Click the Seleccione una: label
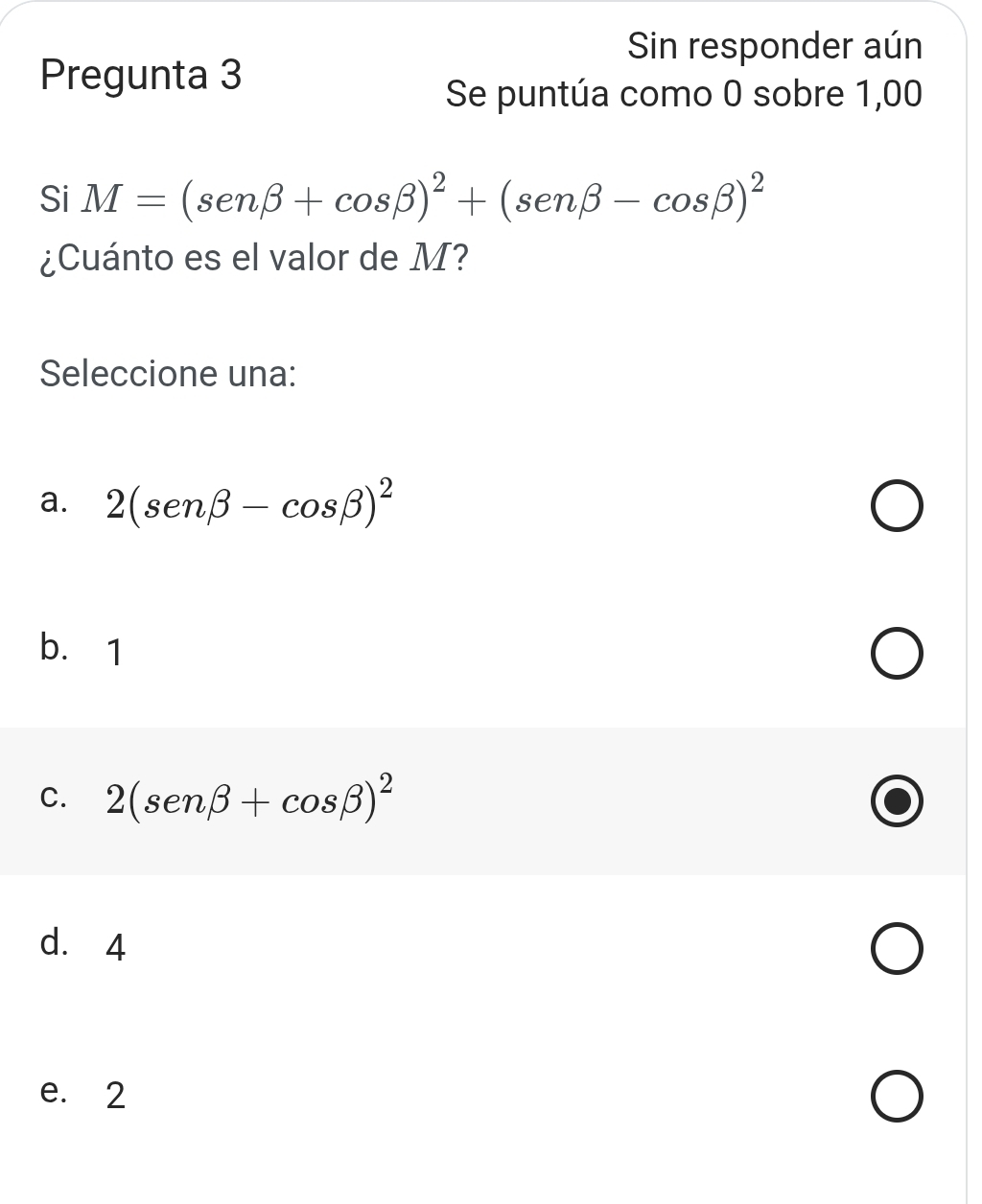The height and width of the screenshot is (1204, 982). coord(167,374)
